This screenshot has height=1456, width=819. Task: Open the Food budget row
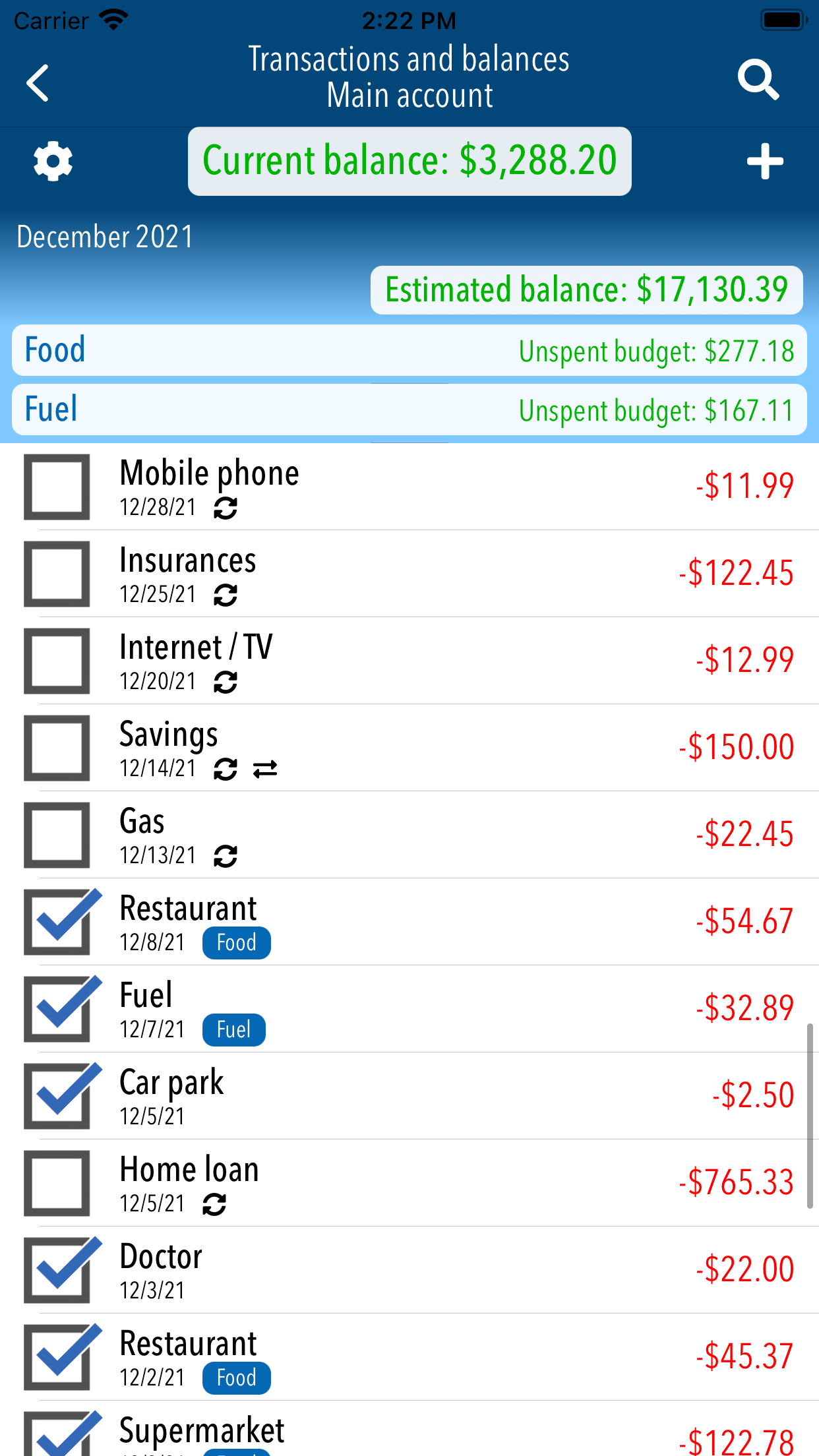click(409, 350)
